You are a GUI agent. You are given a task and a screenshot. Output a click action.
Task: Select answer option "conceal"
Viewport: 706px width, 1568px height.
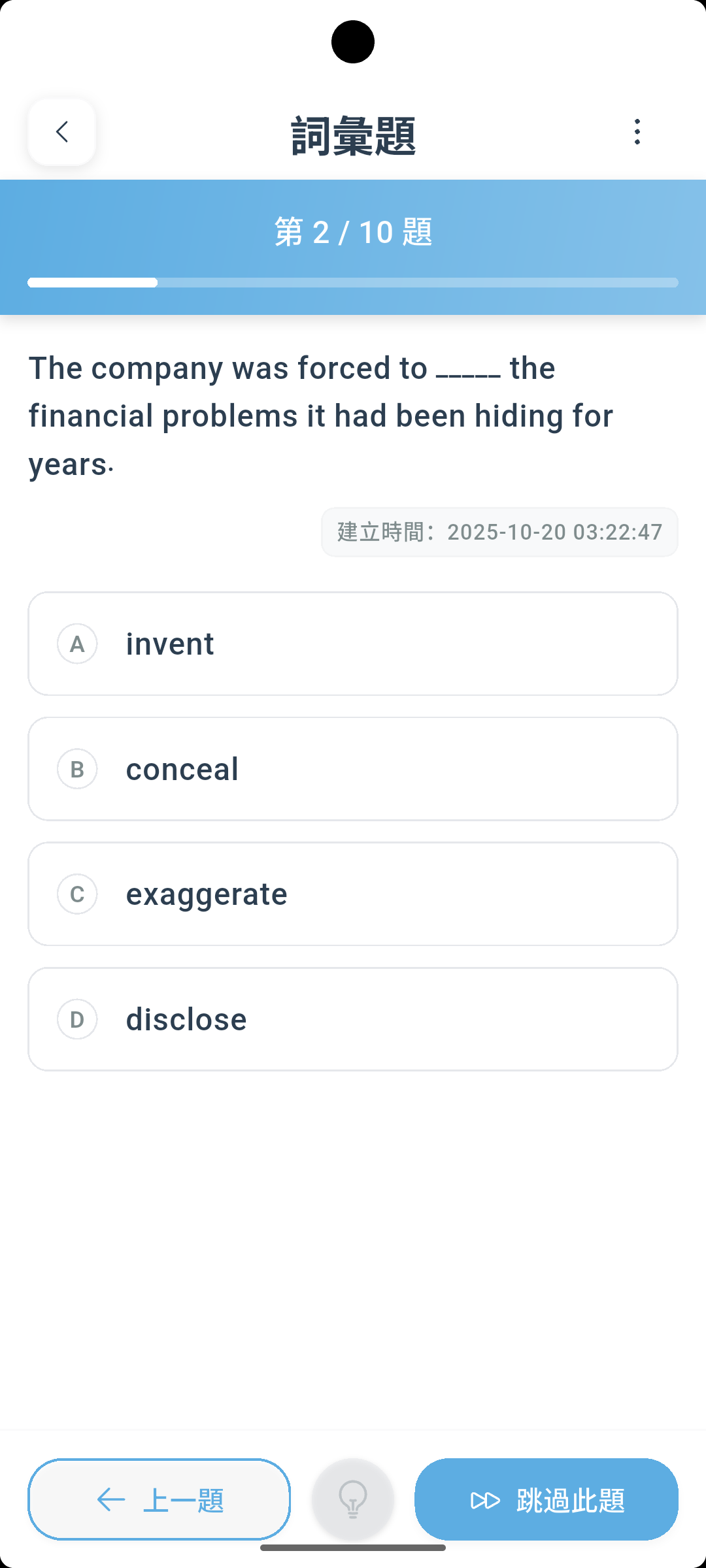(x=353, y=769)
